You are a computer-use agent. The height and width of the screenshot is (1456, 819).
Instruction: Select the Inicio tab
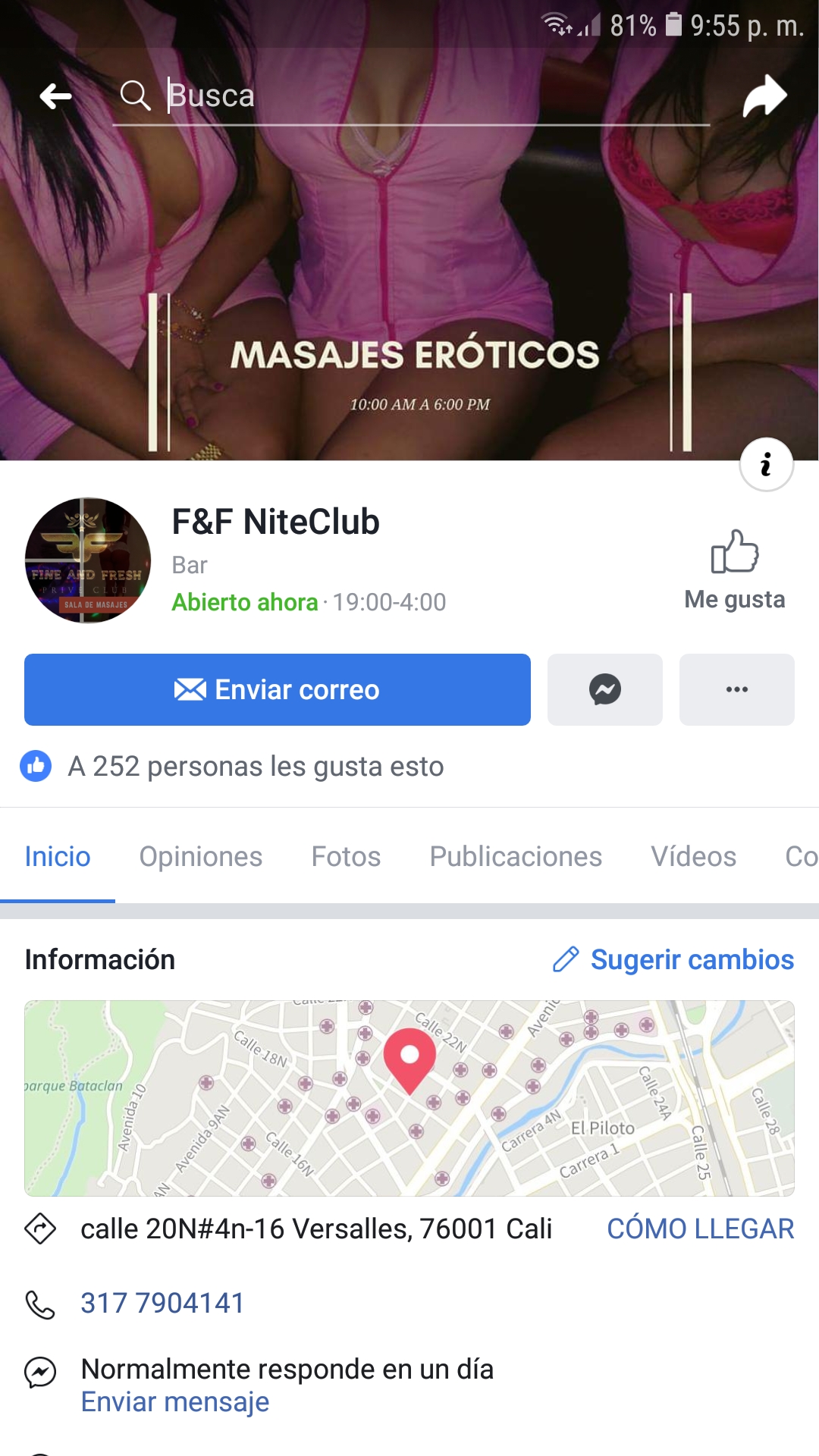click(58, 857)
